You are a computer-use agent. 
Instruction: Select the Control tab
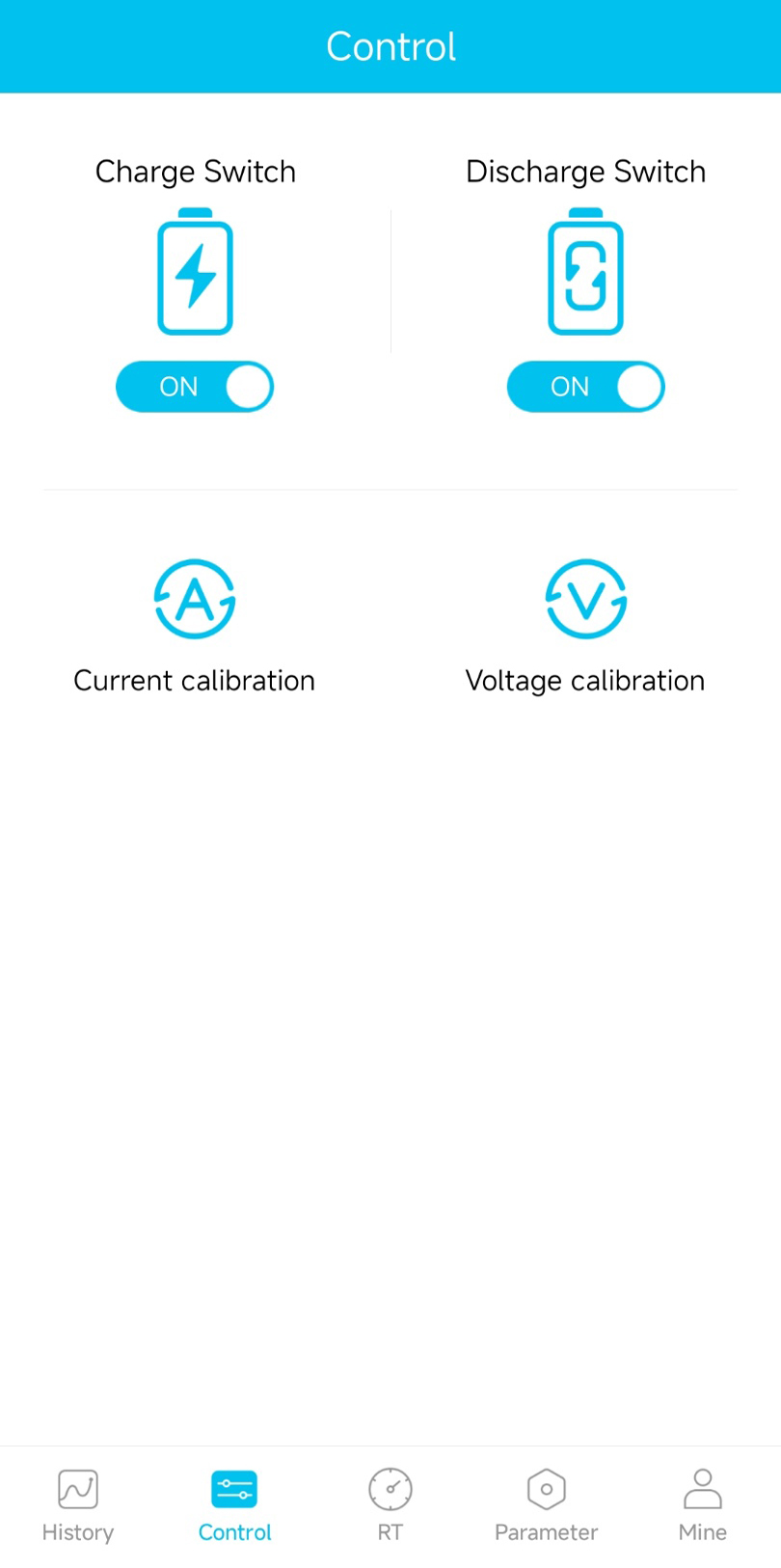pyautogui.click(x=234, y=1505)
